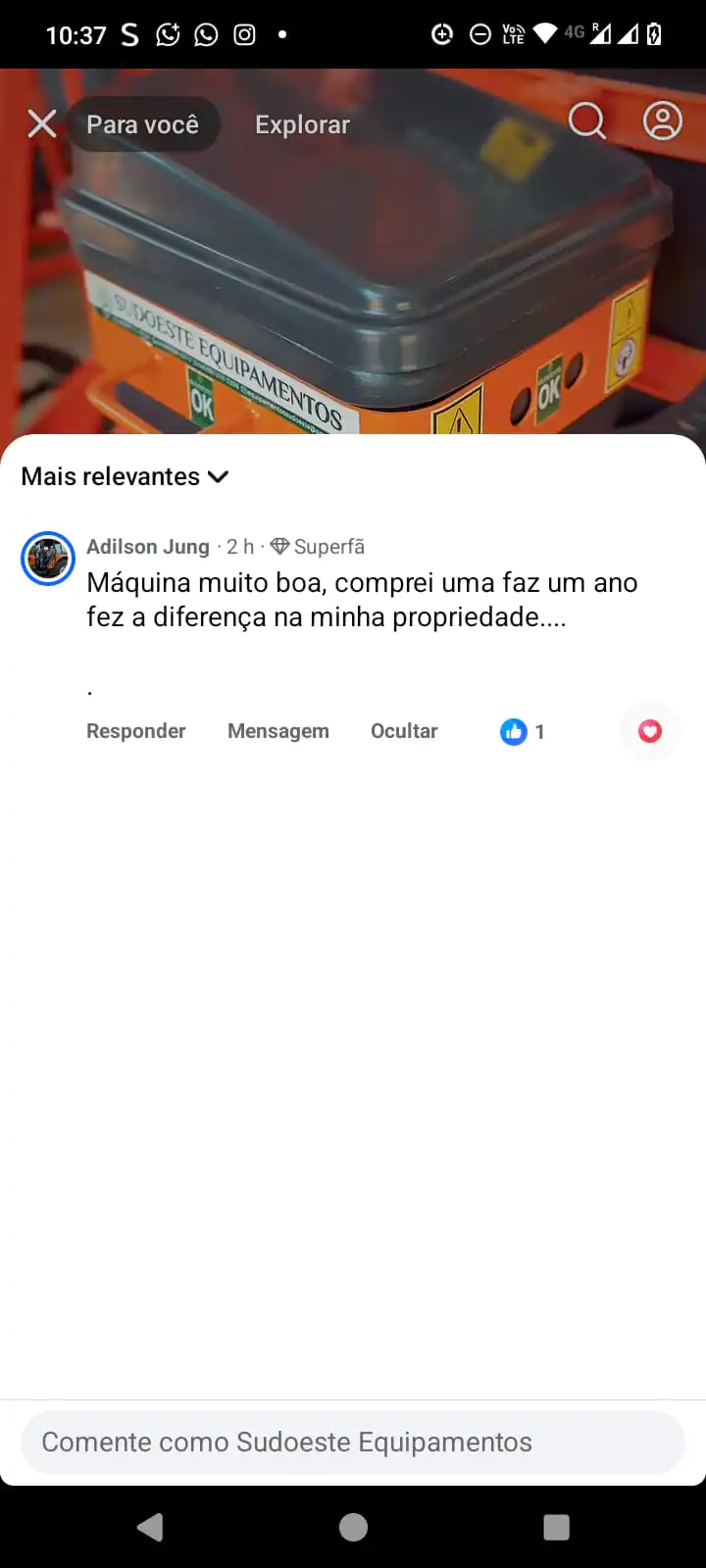Tap the Superfã diamond badge

[x=279, y=546]
